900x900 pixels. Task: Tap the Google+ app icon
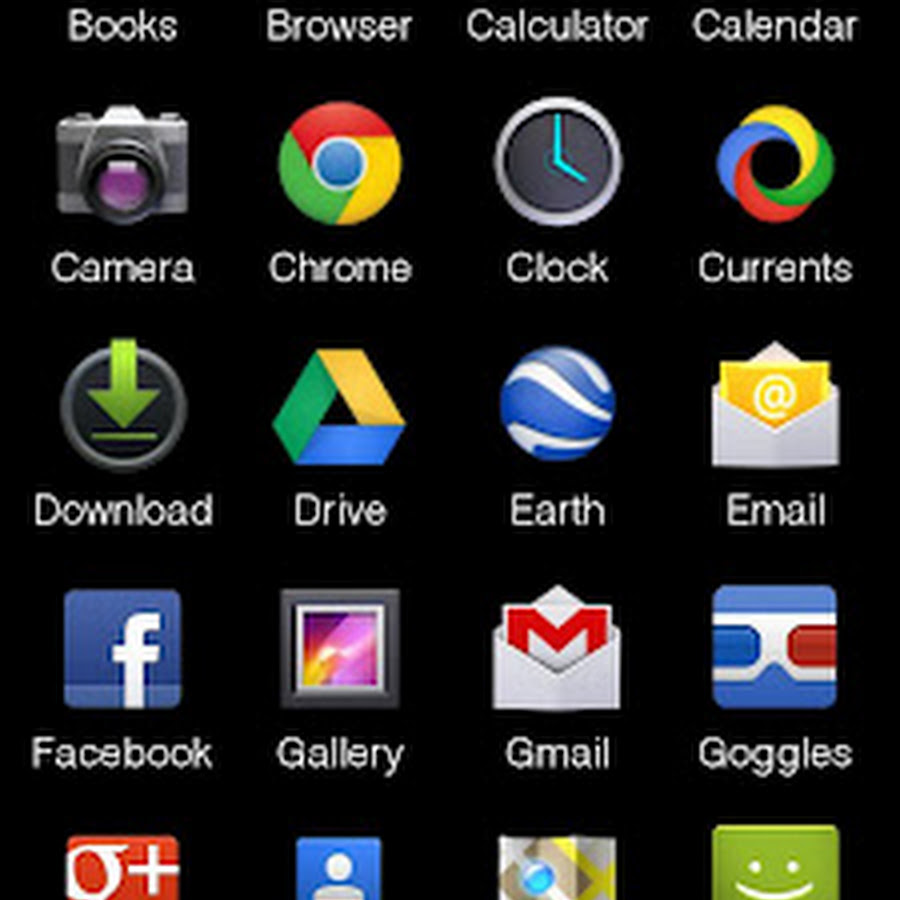[x=122, y=866]
